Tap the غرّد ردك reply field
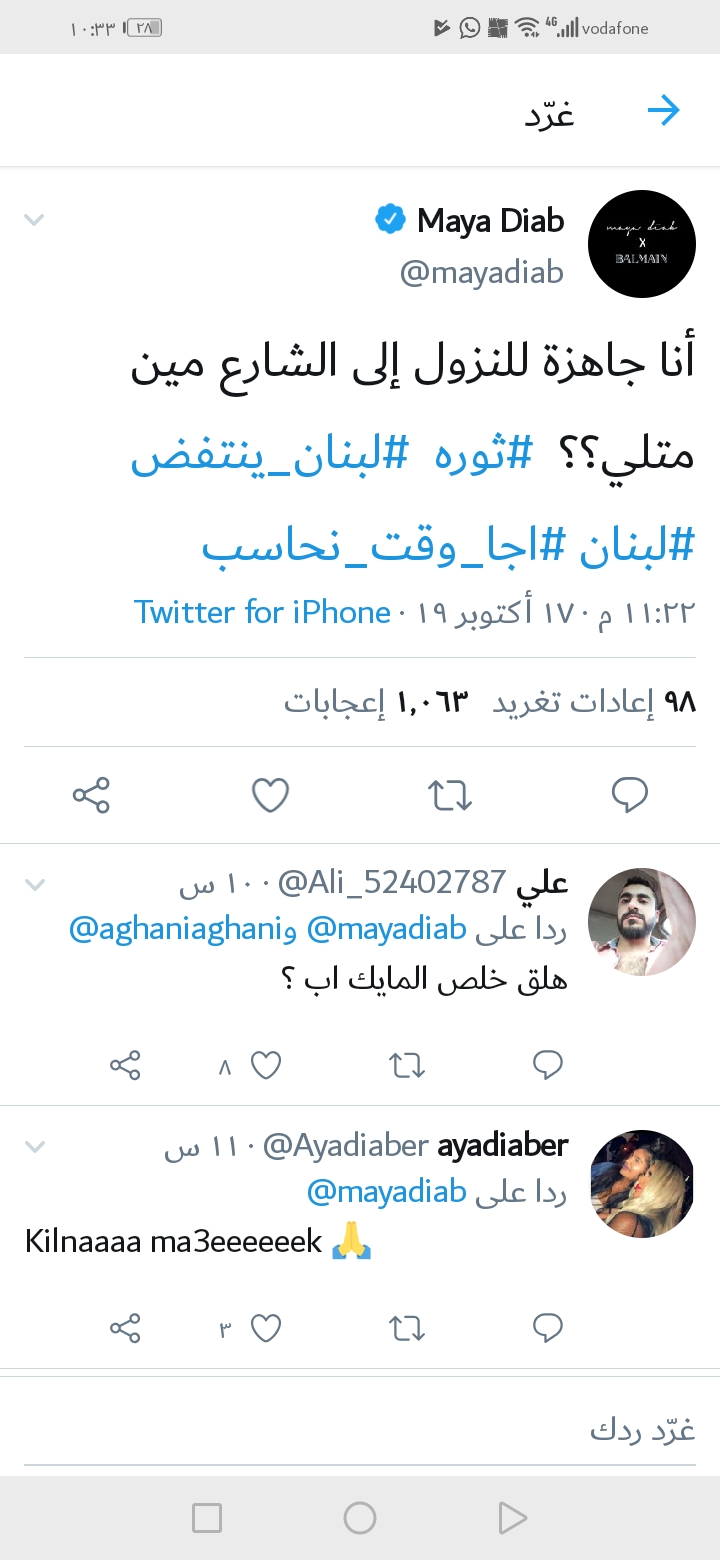This screenshot has width=720, height=1560. (x=360, y=1430)
